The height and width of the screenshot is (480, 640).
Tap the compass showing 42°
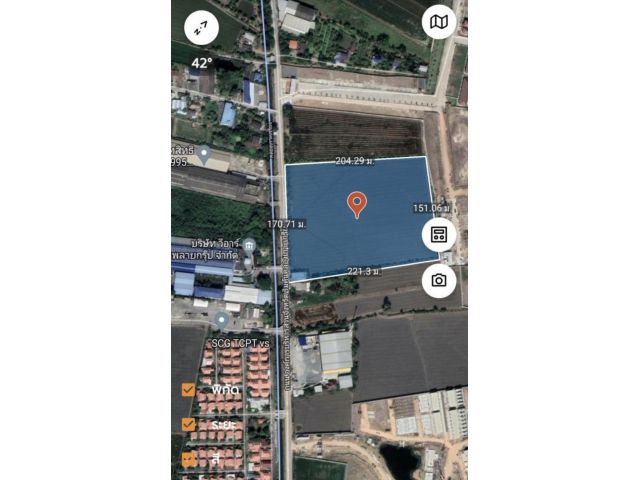coord(202,29)
